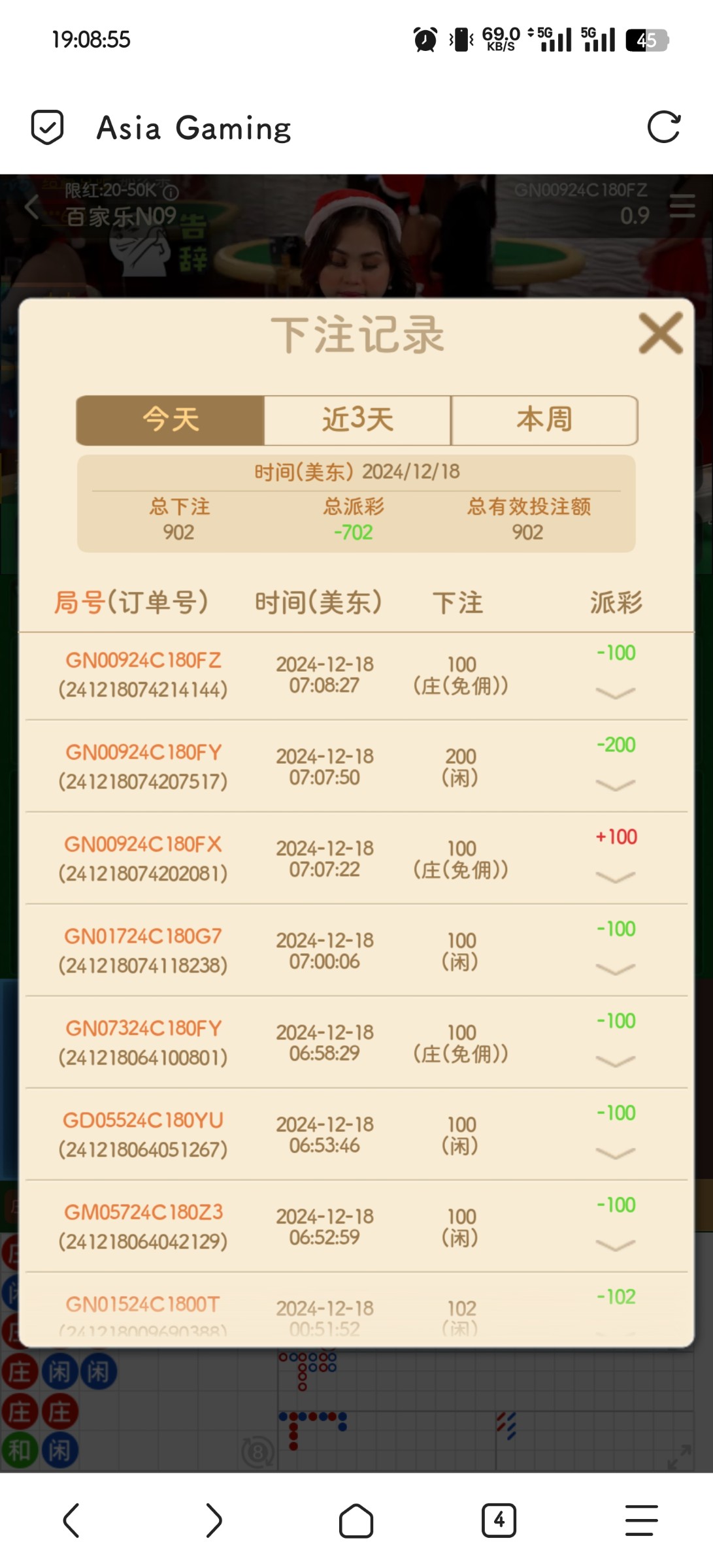Switch to the 近3天 tab
Screen dimensions: 713x1568
357,420
